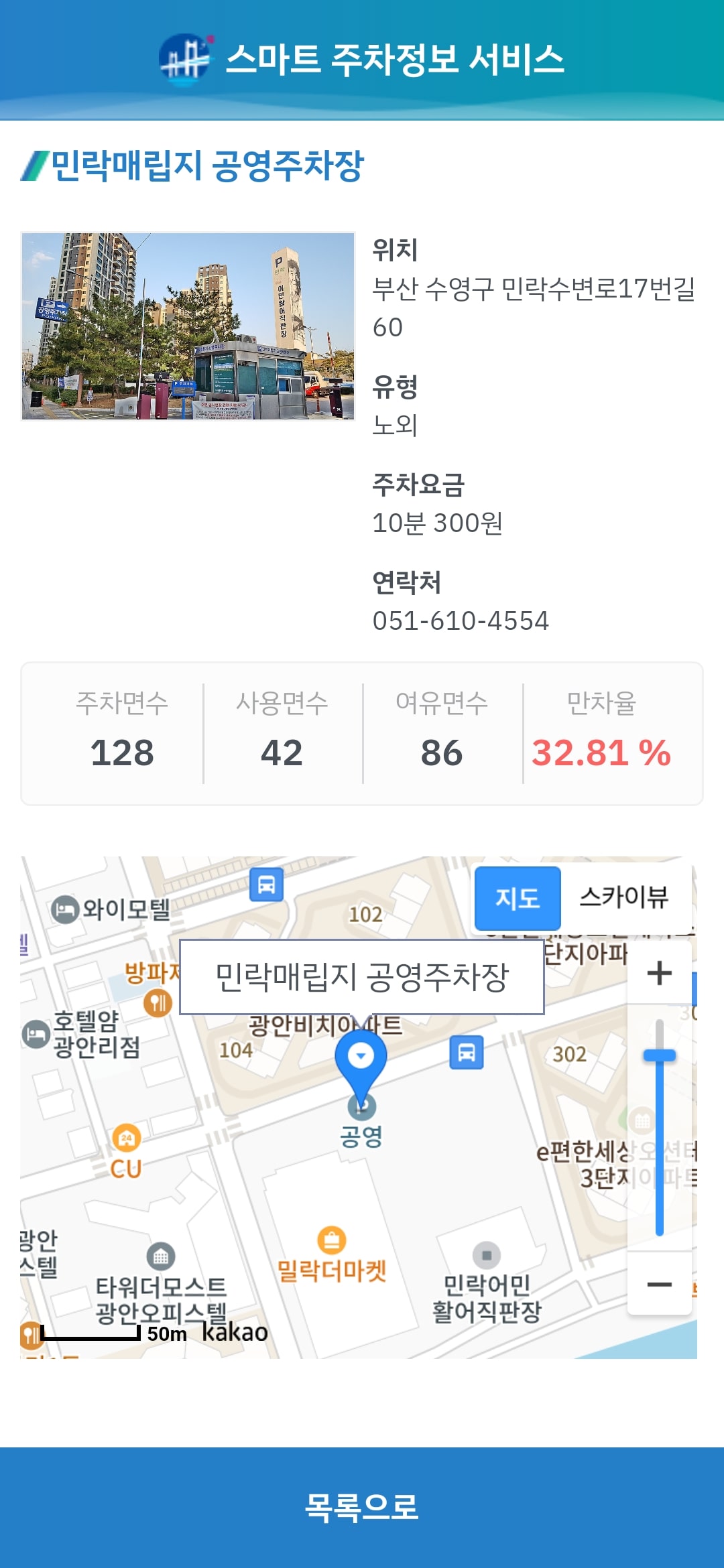Select the 지도 map mode
Image resolution: width=724 pixels, height=1568 pixels.
(518, 899)
